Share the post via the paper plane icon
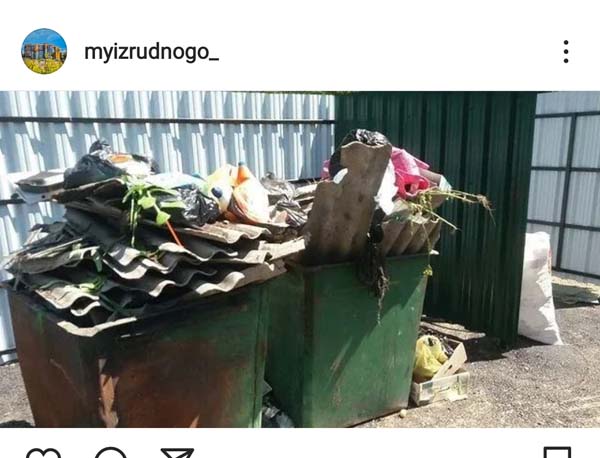Screen dimensions: 600x458 [177, 454]
